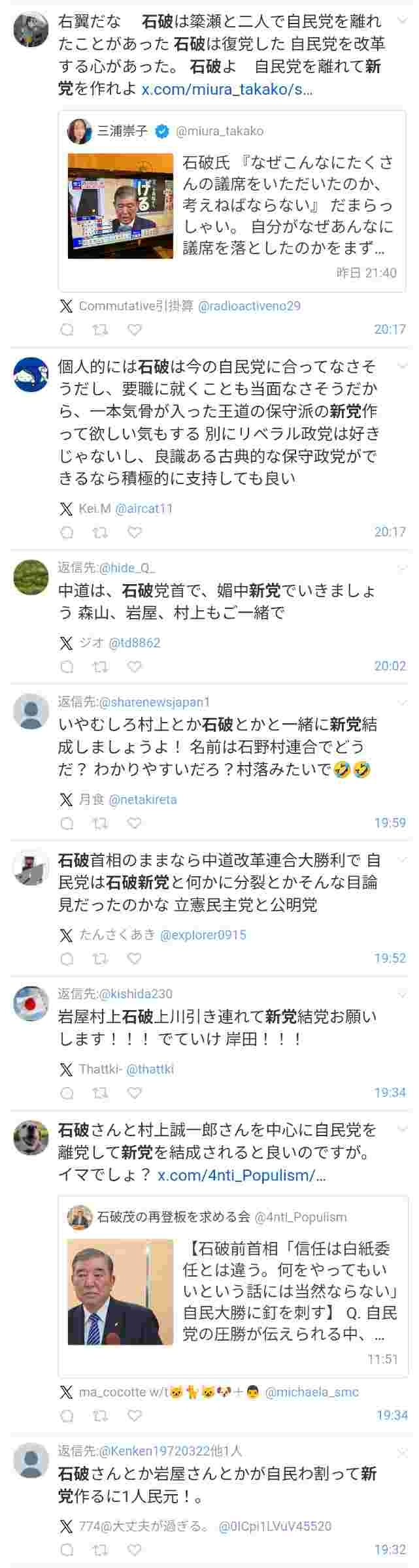Open the @explorer0915 profile handle
The height and width of the screenshot is (1568, 419).
point(203,935)
